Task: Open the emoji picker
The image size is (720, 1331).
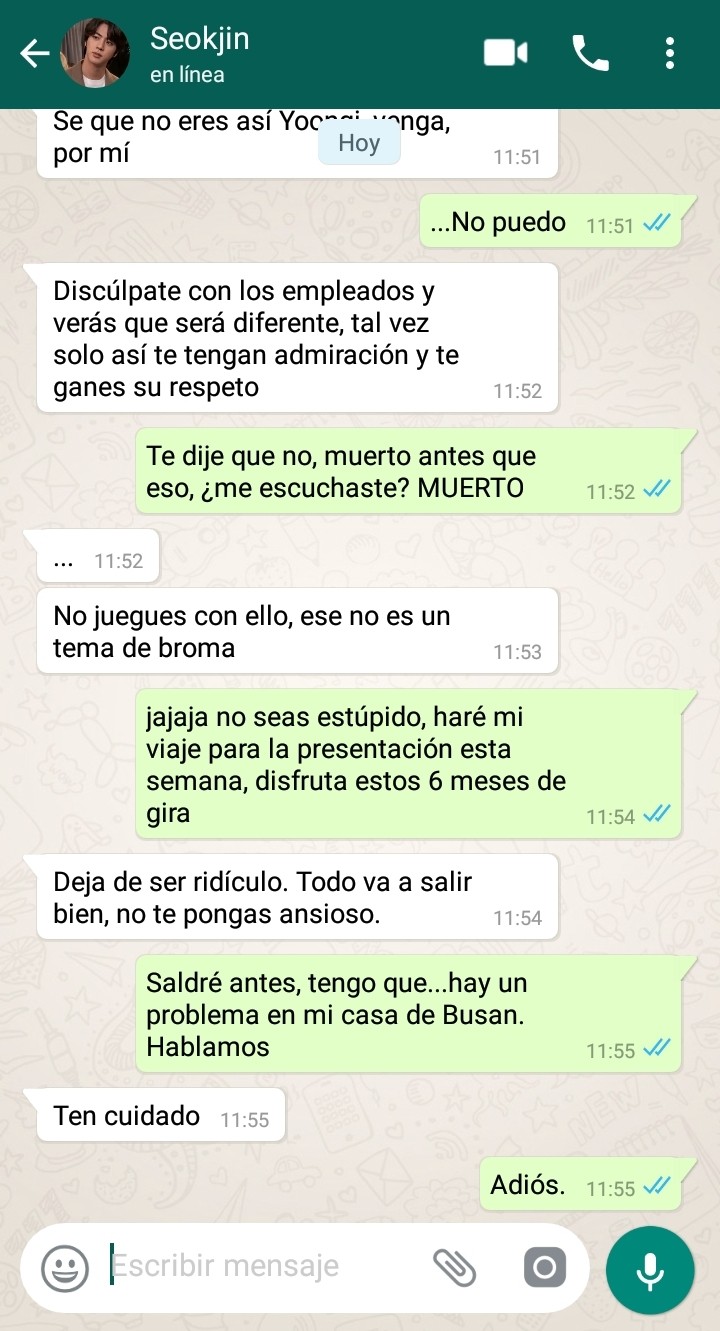Action: point(63,1268)
